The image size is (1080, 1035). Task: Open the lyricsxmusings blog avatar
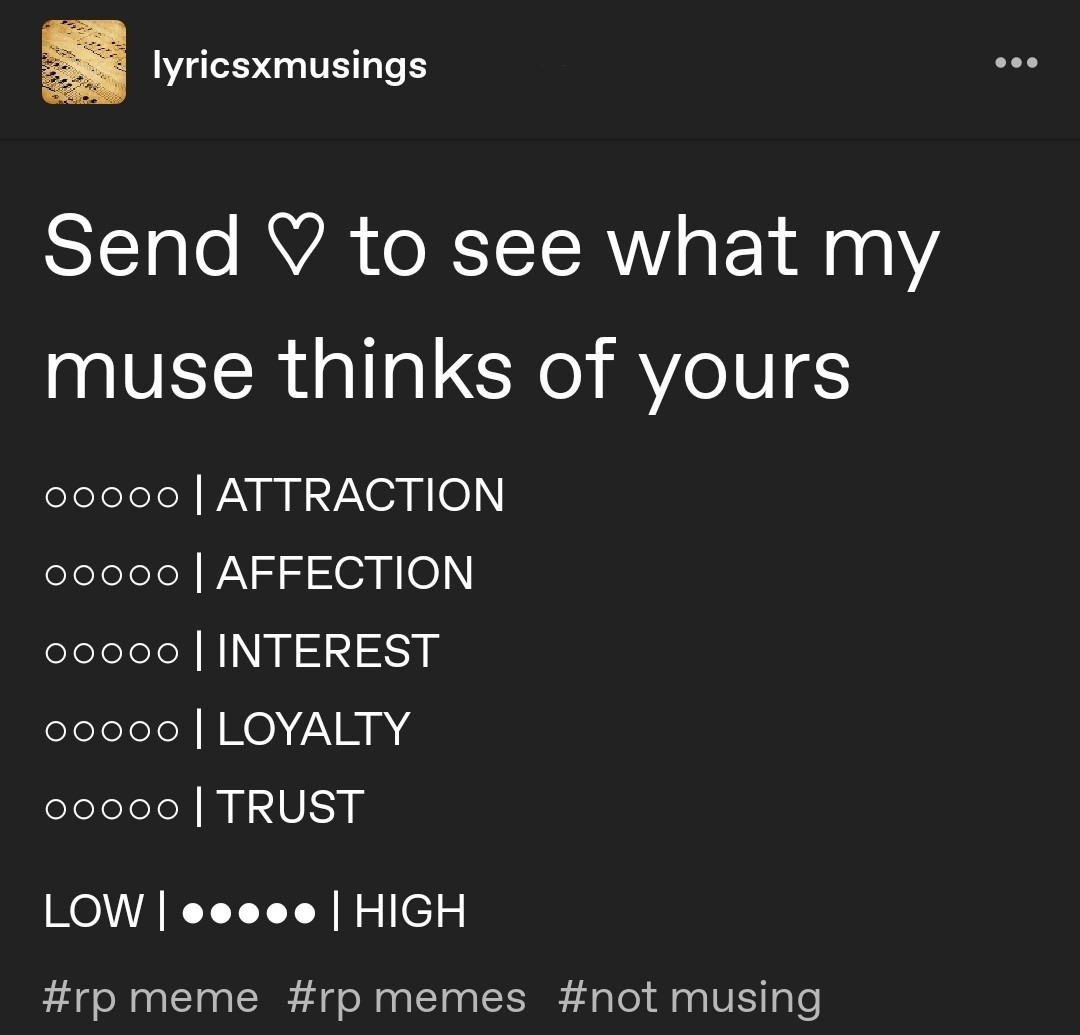click(x=84, y=62)
